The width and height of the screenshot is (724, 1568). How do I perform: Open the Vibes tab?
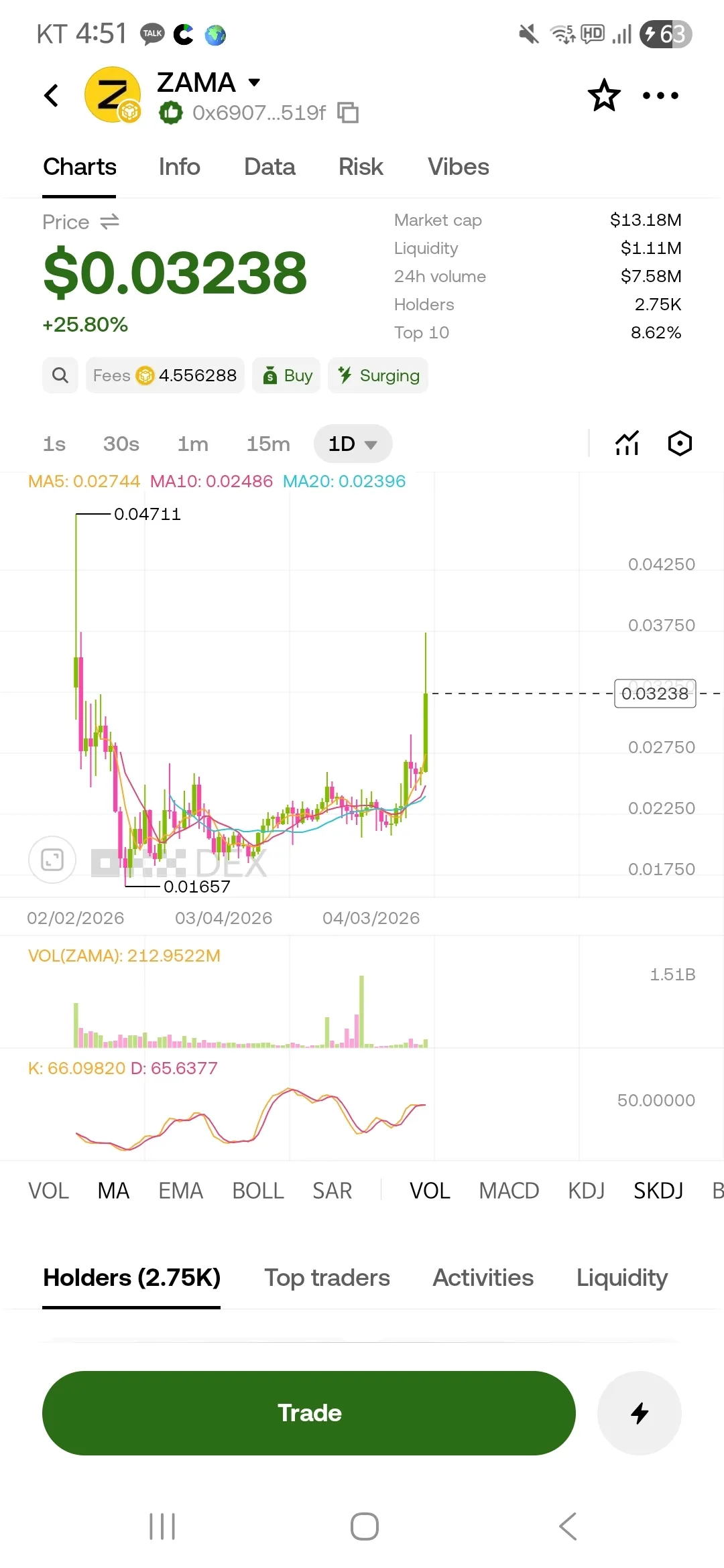pos(458,167)
